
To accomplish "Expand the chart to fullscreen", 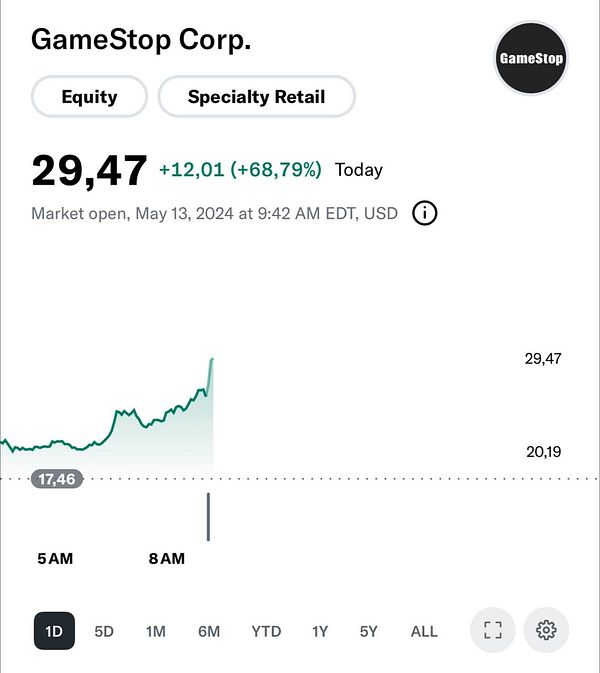I will coord(492,630).
